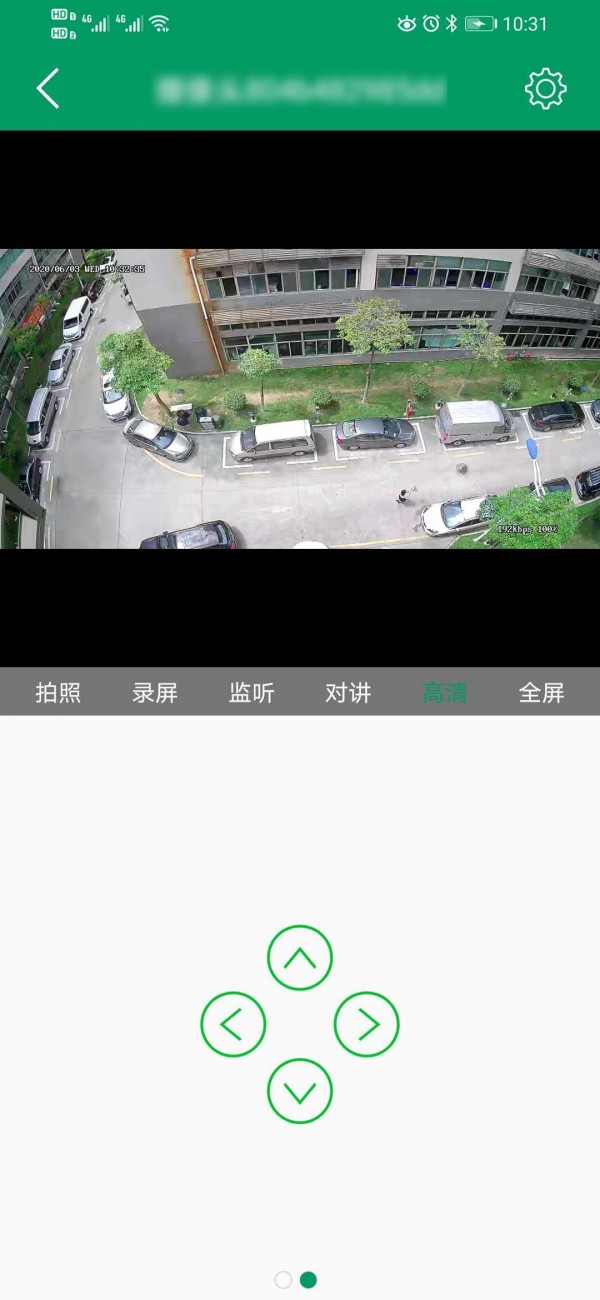This screenshot has width=600, height=1300.
Task: Tap the live camera video feed
Action: coord(300,398)
